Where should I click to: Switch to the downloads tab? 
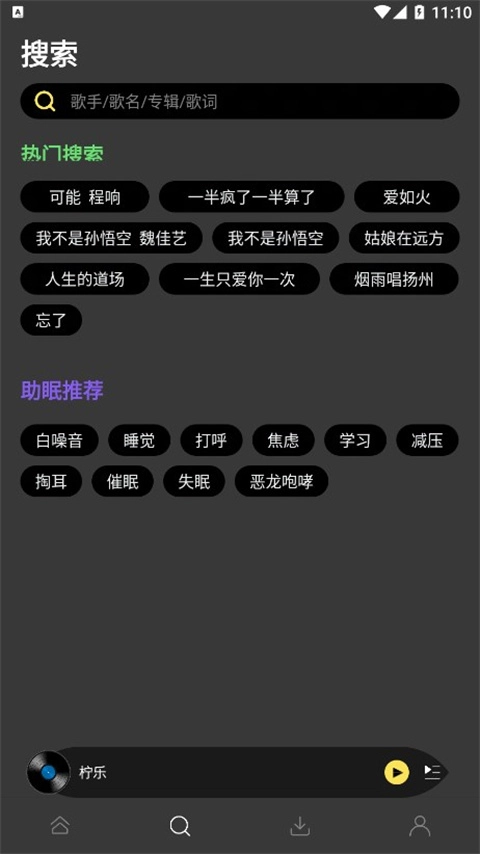pyautogui.click(x=300, y=826)
